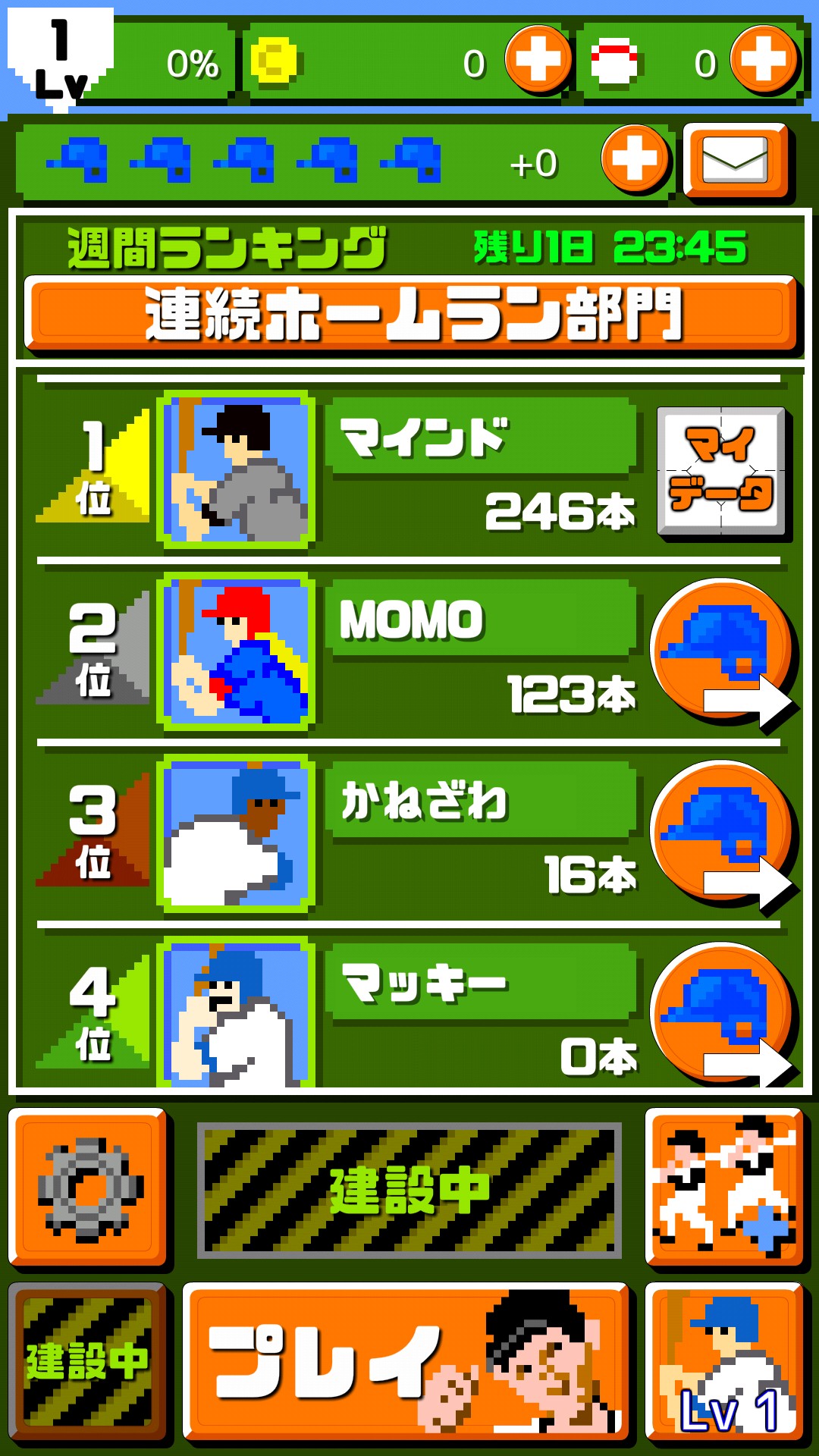
Task: Tap the 連続ホームラン部門 ranking category
Action: pos(409,314)
